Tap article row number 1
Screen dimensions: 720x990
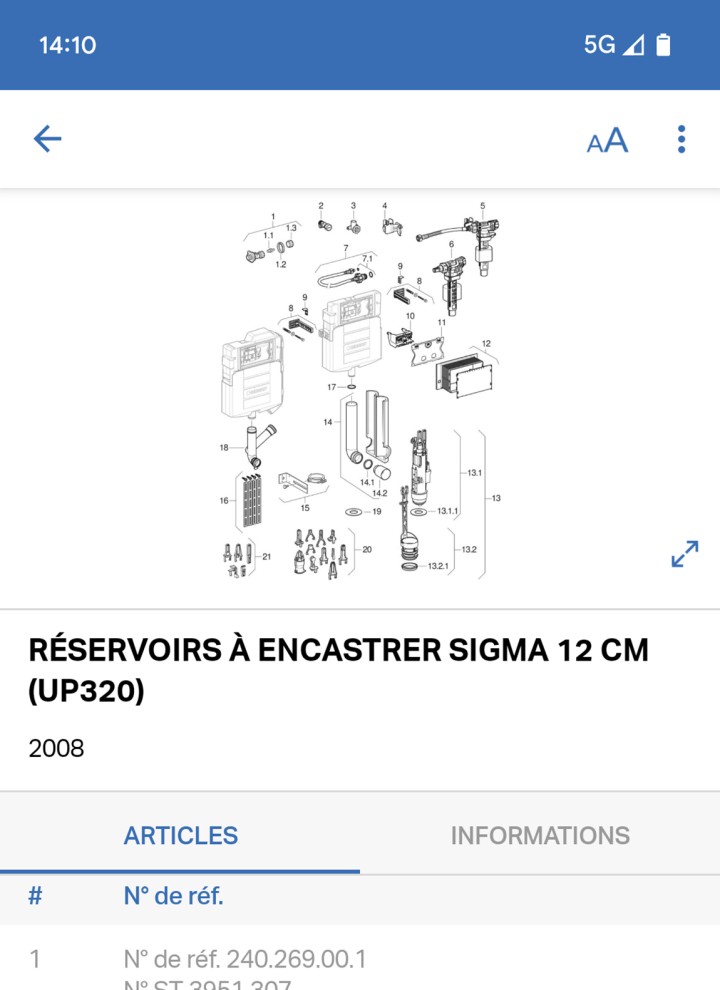(36, 958)
